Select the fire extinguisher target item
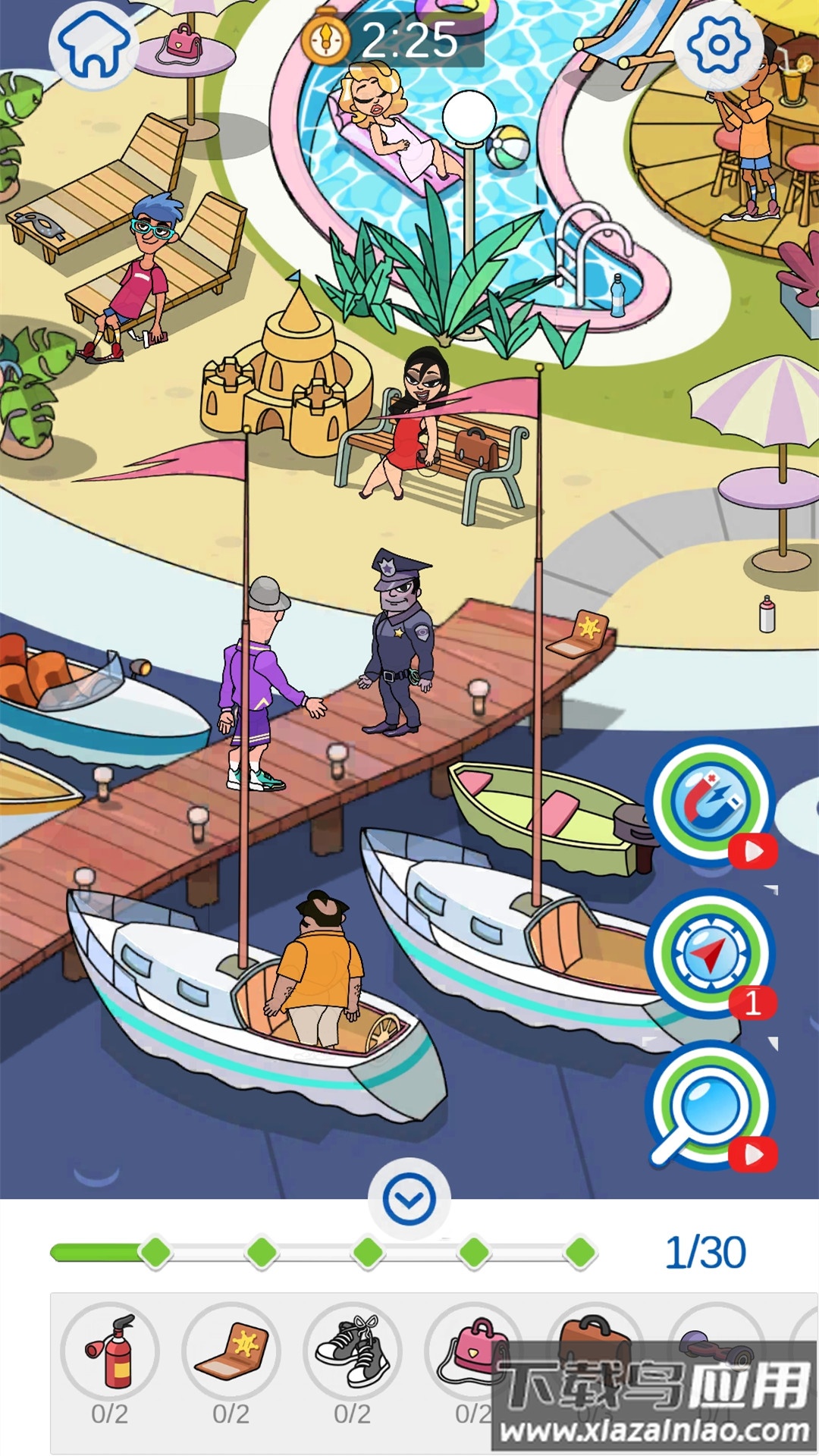The image size is (819, 1456). 111,1351
